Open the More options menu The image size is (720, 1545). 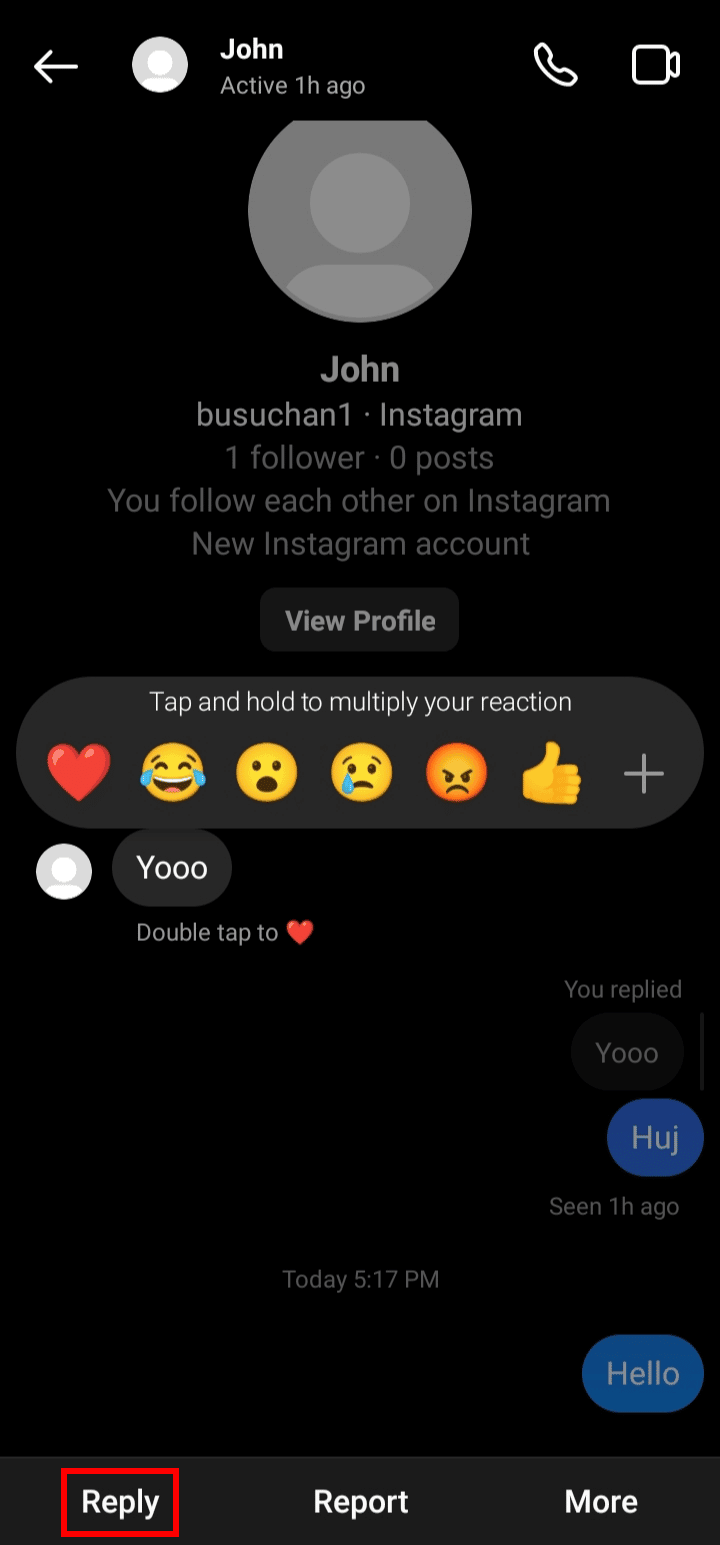[600, 1500]
